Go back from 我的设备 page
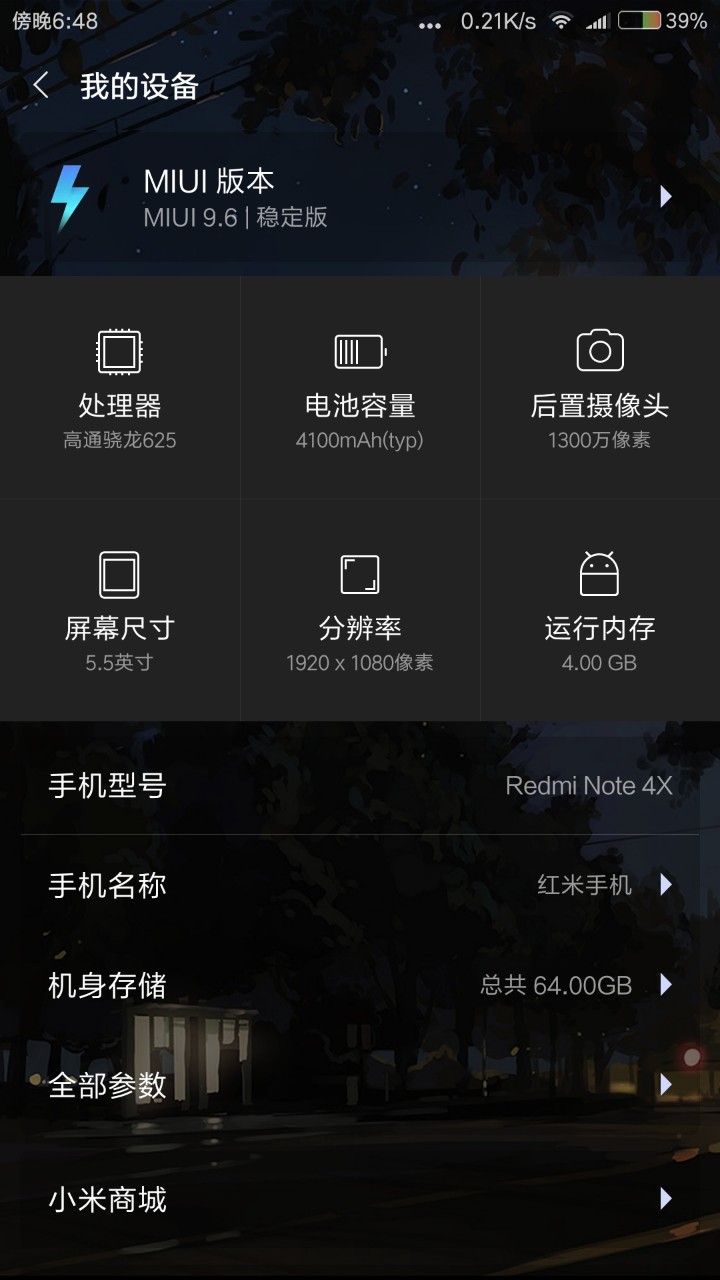The height and width of the screenshot is (1280, 720). coord(41,86)
